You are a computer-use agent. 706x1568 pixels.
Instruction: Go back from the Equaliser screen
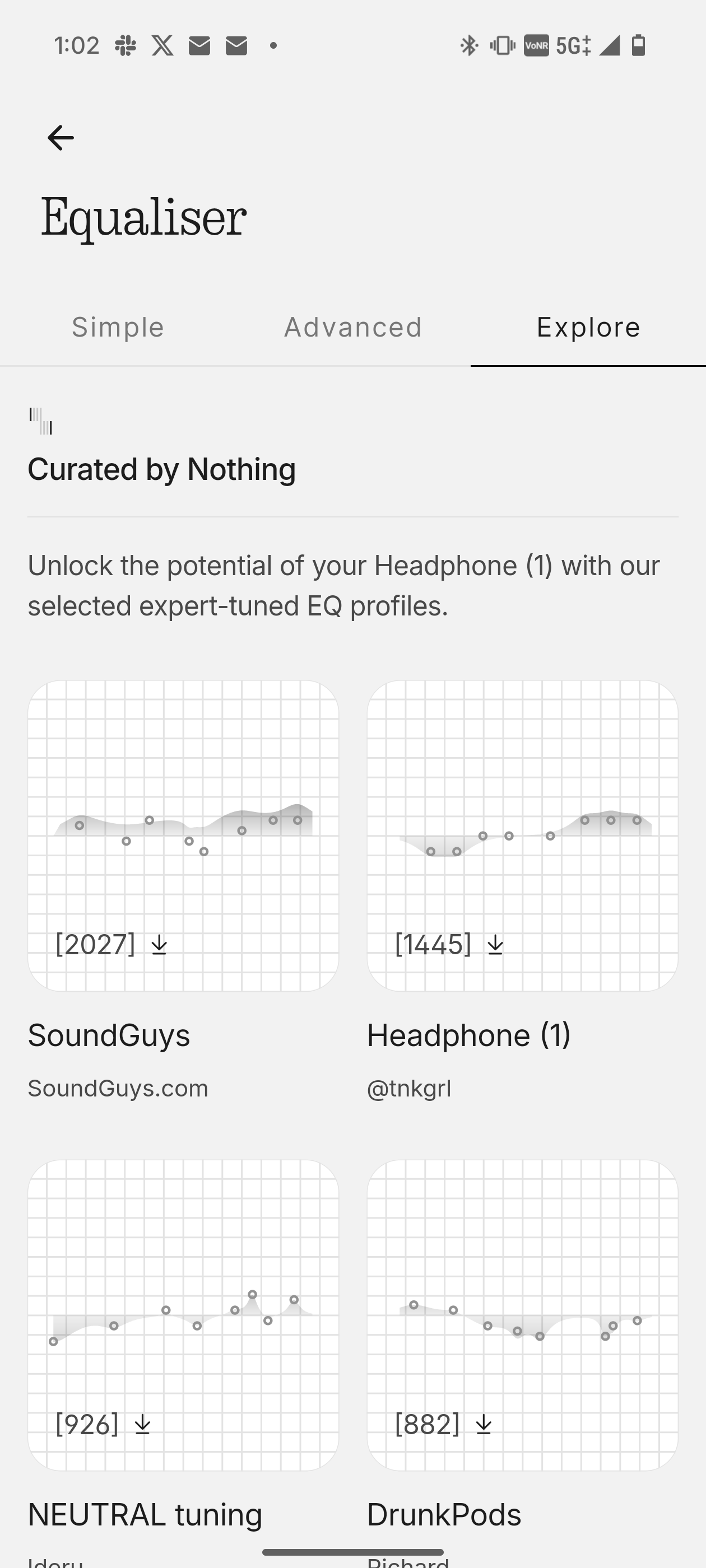coord(61,138)
